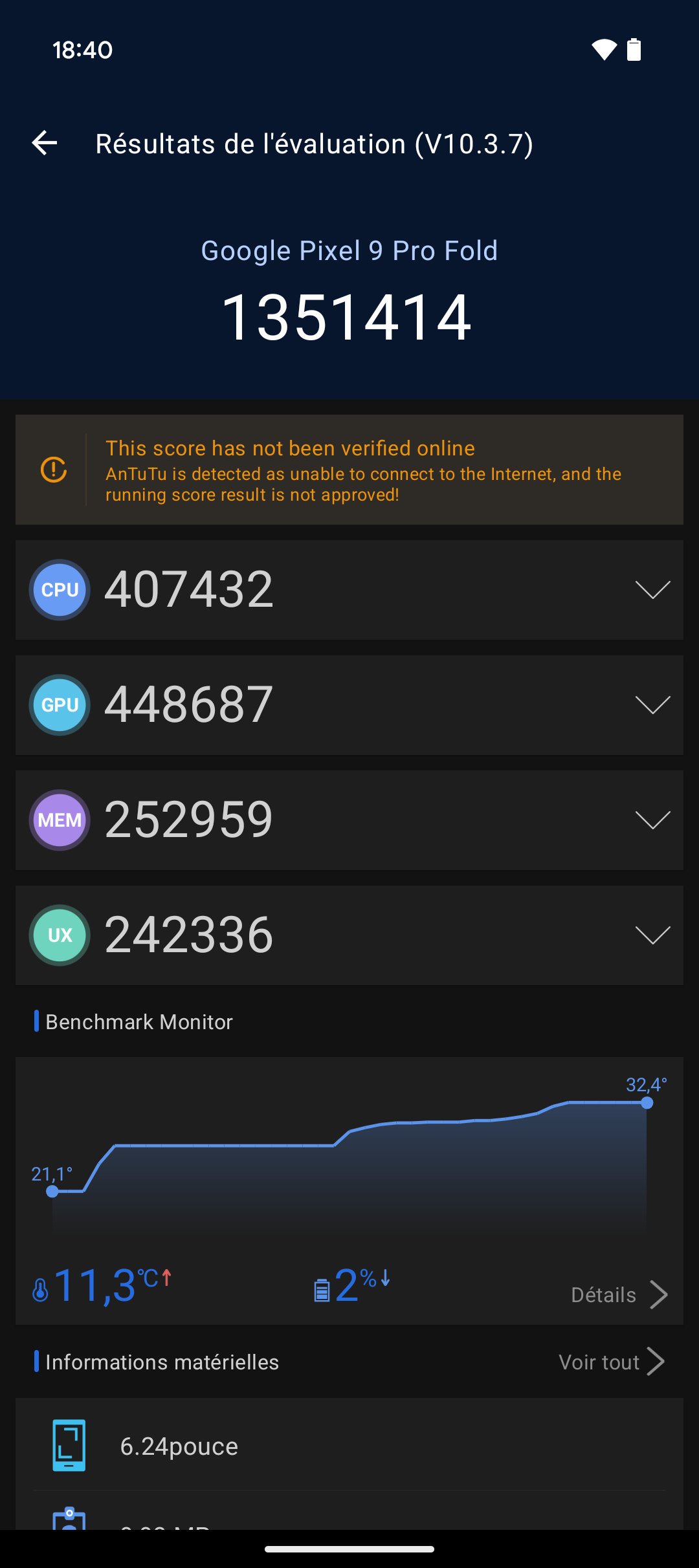Screen dimensions: 699x1568
Task: Tap Voir tout for hardware information
Action: pyautogui.click(x=611, y=1362)
